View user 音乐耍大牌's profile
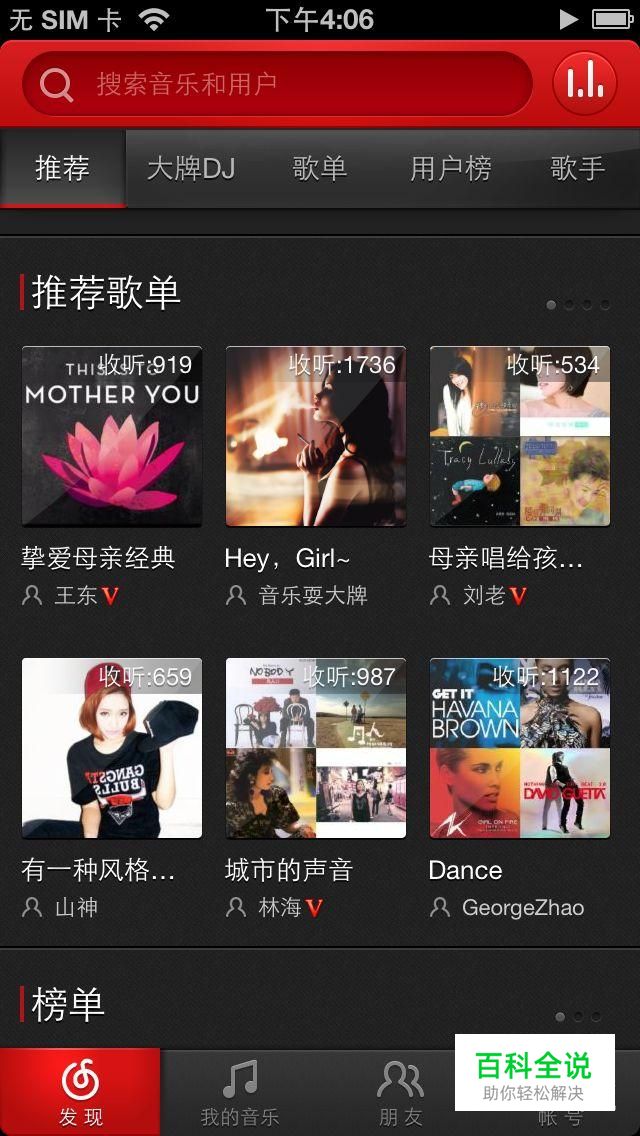The height and width of the screenshot is (1136, 640). click(312, 596)
